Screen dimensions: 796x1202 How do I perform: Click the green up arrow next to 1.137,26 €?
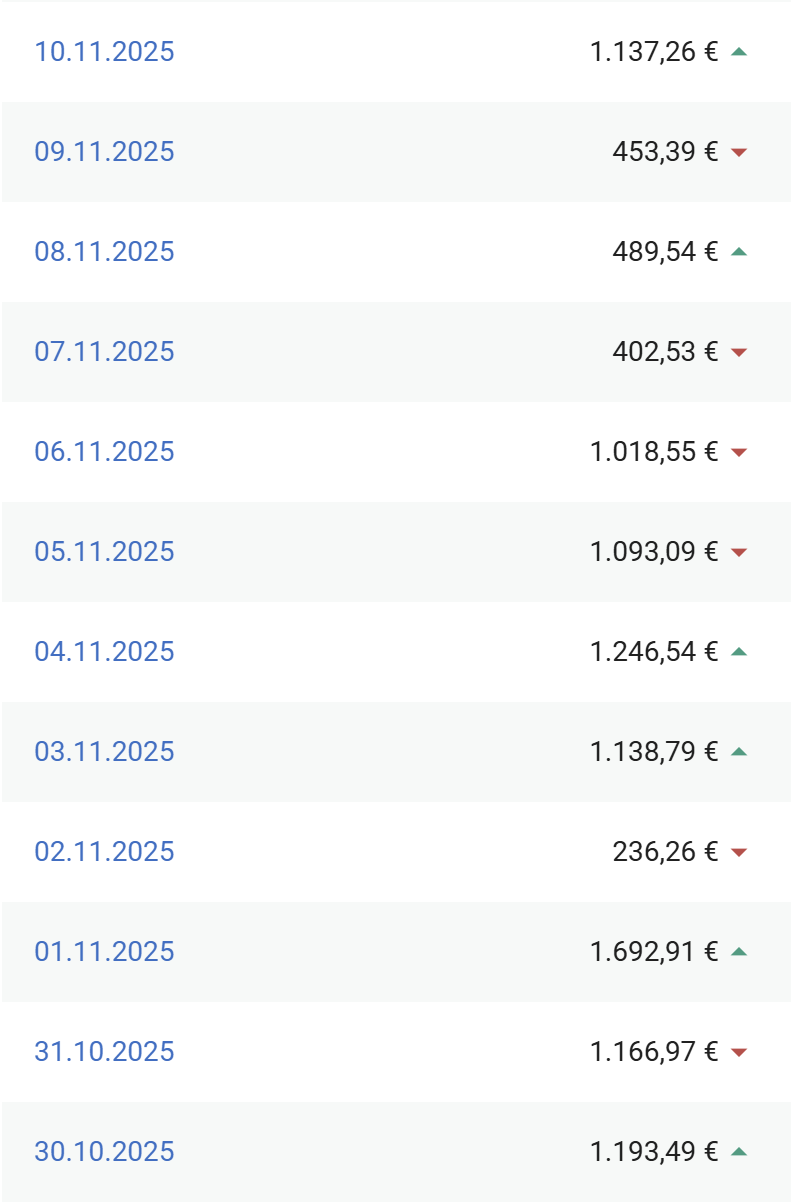[738, 51]
